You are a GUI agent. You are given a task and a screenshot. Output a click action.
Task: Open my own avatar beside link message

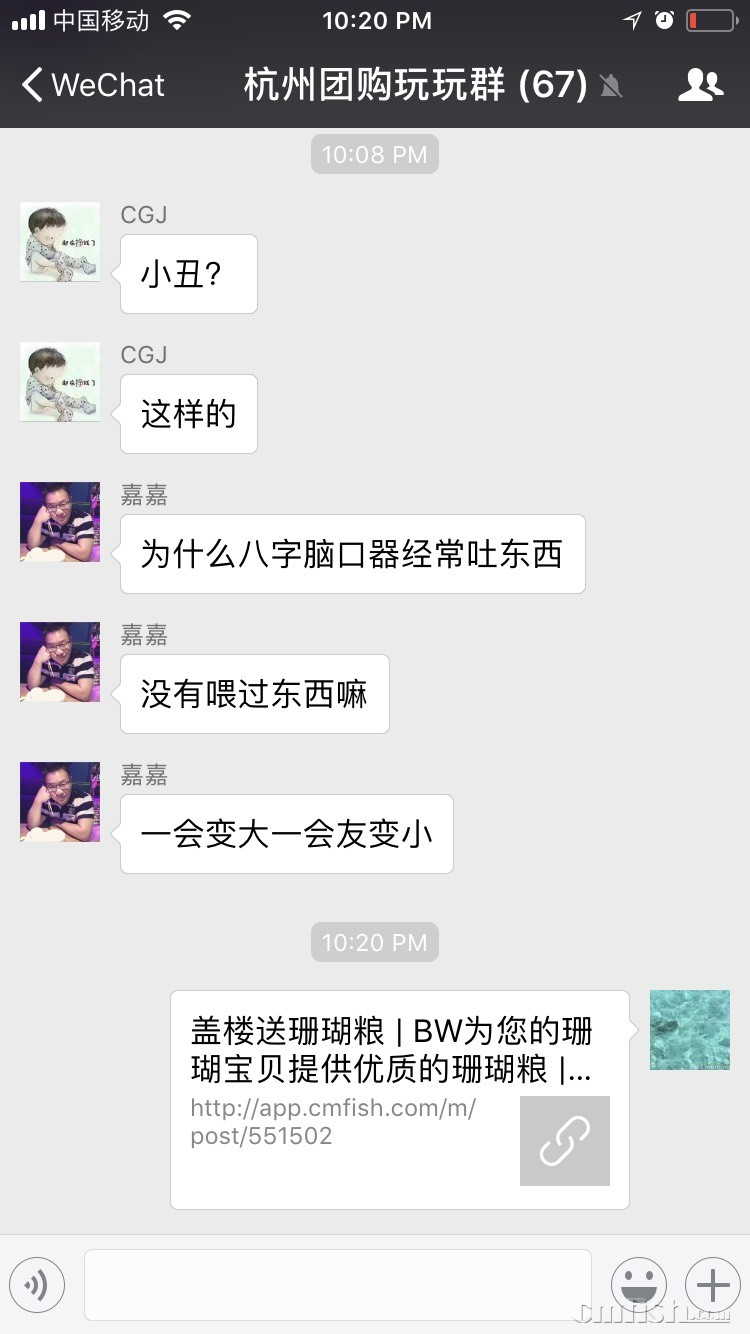pyautogui.click(x=689, y=1030)
